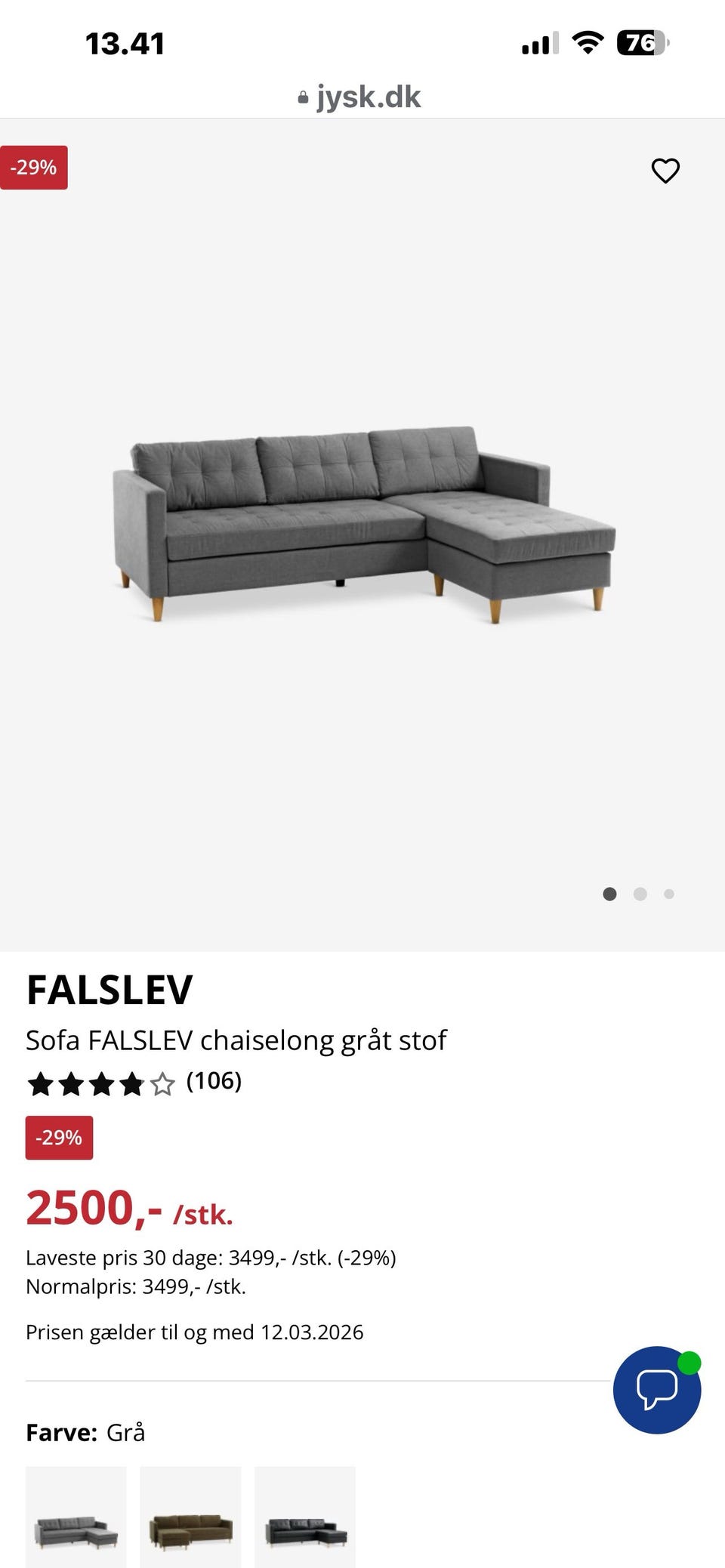Open the jysk.dk address bar
Image resolution: width=725 pixels, height=1568 pixels.
(368, 97)
